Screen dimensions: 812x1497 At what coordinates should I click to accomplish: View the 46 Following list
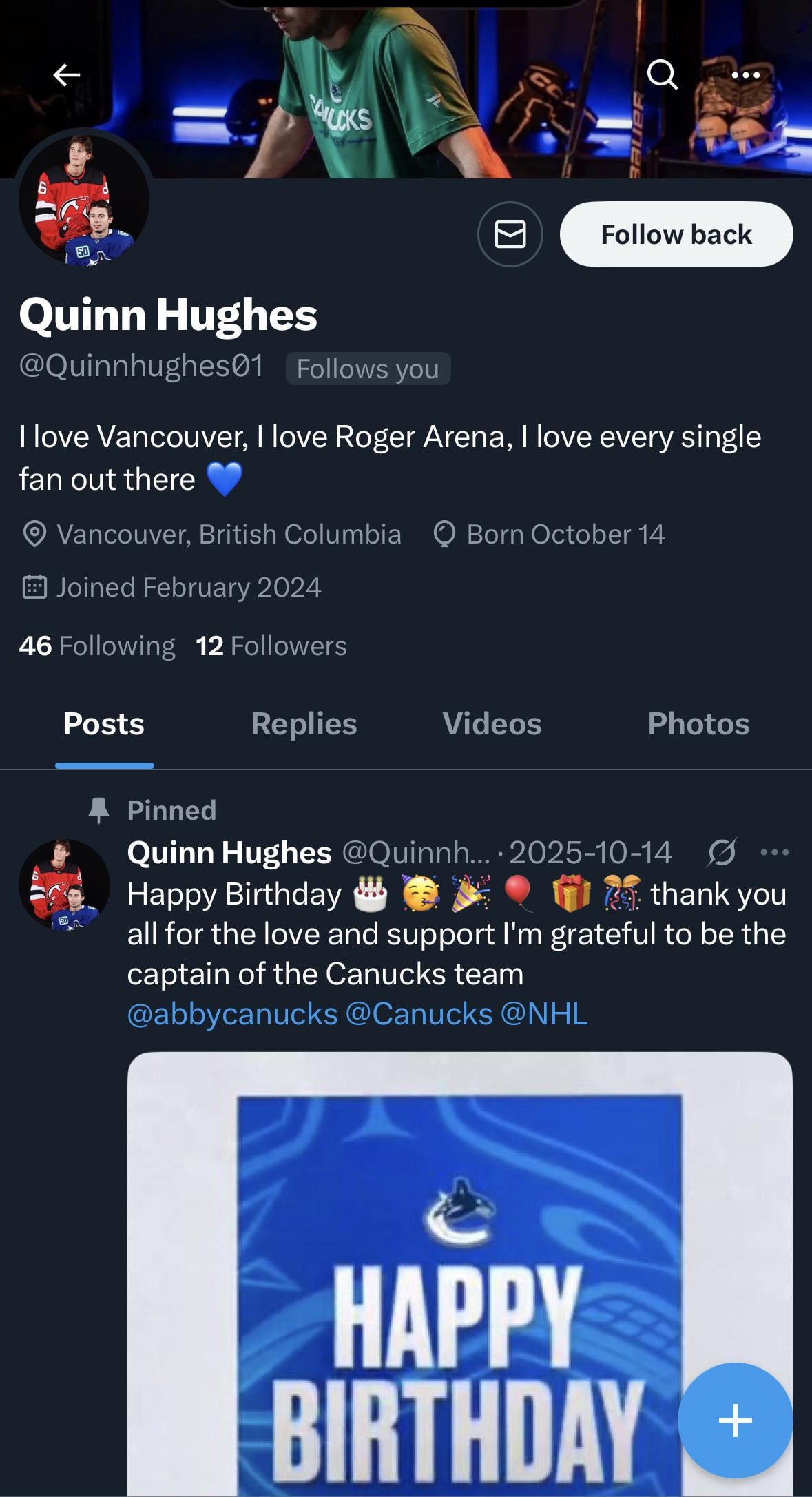97,646
